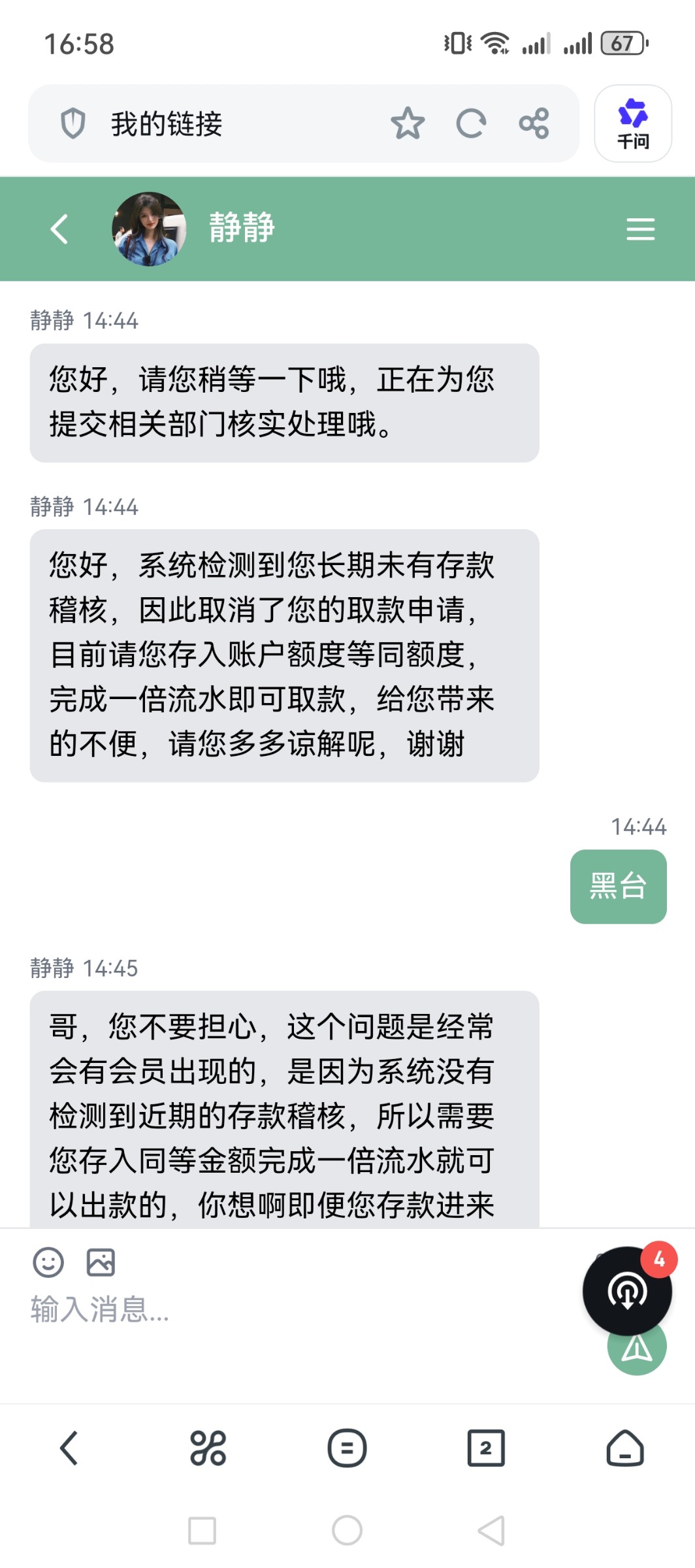Open the 千问 assistant

632,123
